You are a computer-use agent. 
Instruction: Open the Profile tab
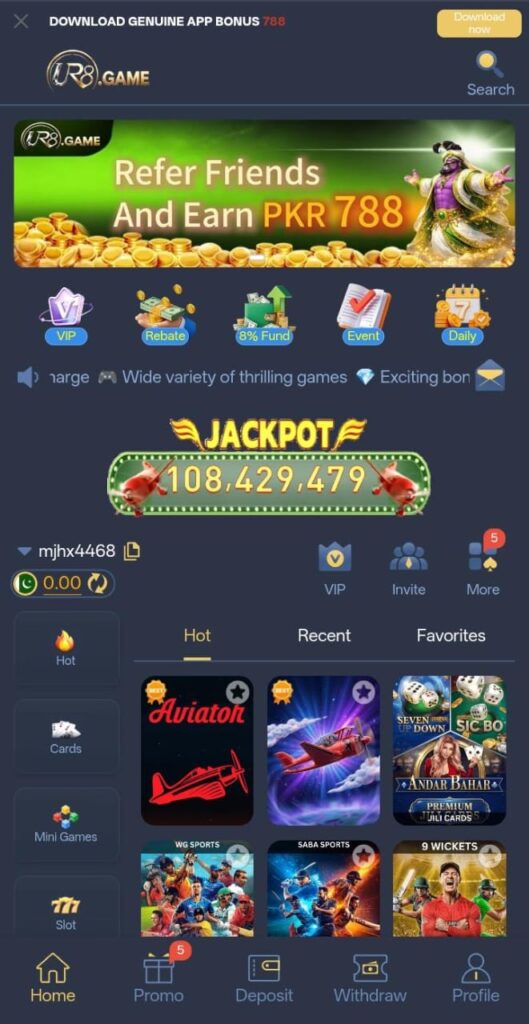pyautogui.click(x=476, y=978)
